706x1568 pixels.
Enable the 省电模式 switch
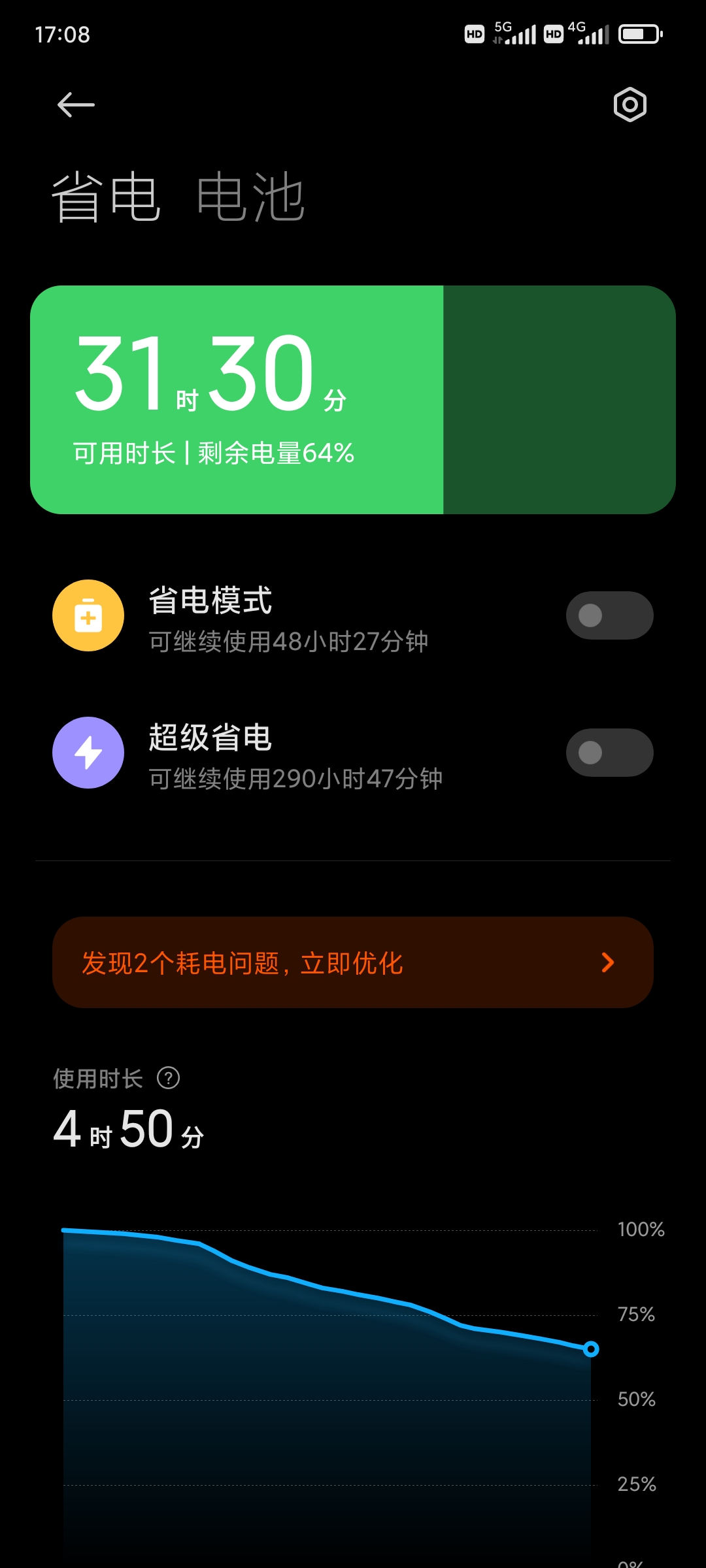coord(609,615)
